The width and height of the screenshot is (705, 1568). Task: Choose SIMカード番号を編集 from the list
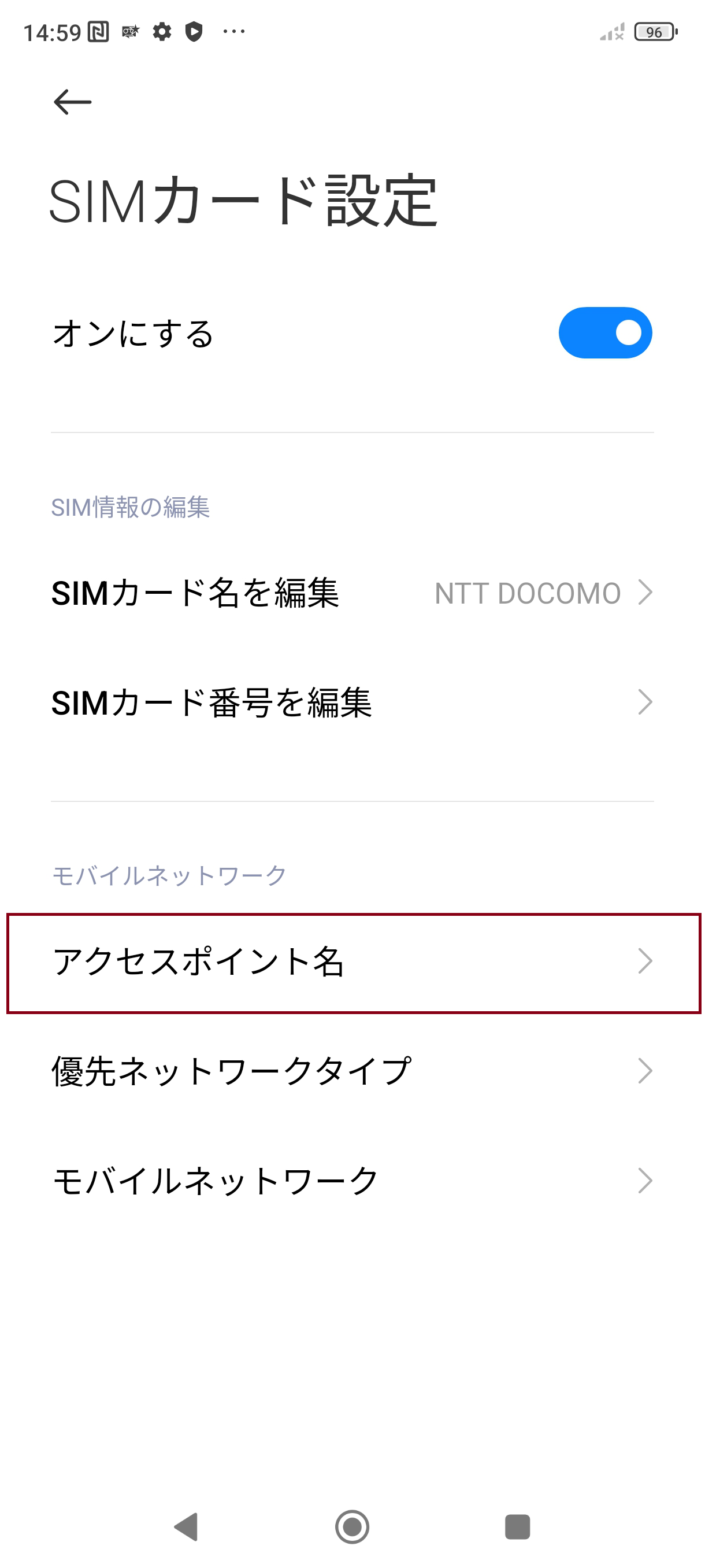click(351, 703)
